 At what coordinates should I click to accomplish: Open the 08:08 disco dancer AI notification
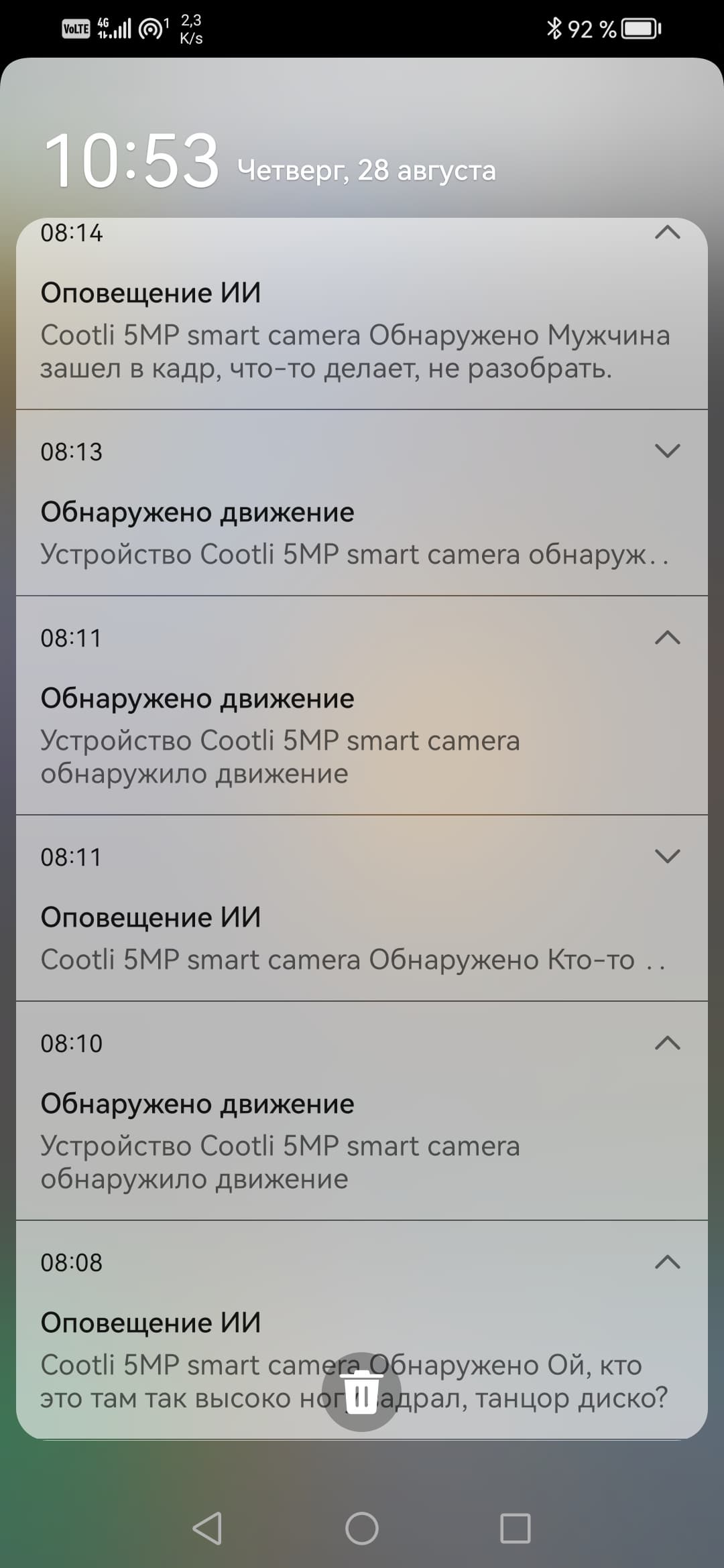362,1329
